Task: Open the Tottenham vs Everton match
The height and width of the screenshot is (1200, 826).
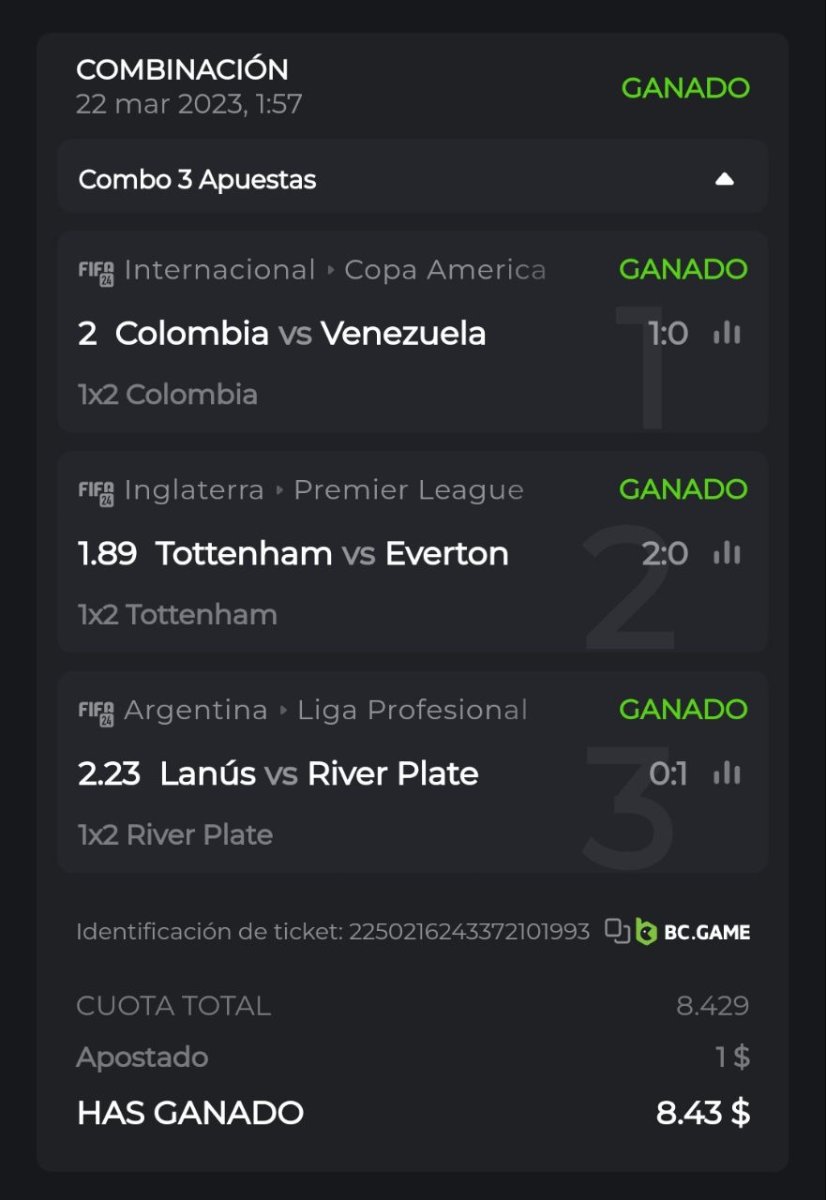Action: coord(331,553)
